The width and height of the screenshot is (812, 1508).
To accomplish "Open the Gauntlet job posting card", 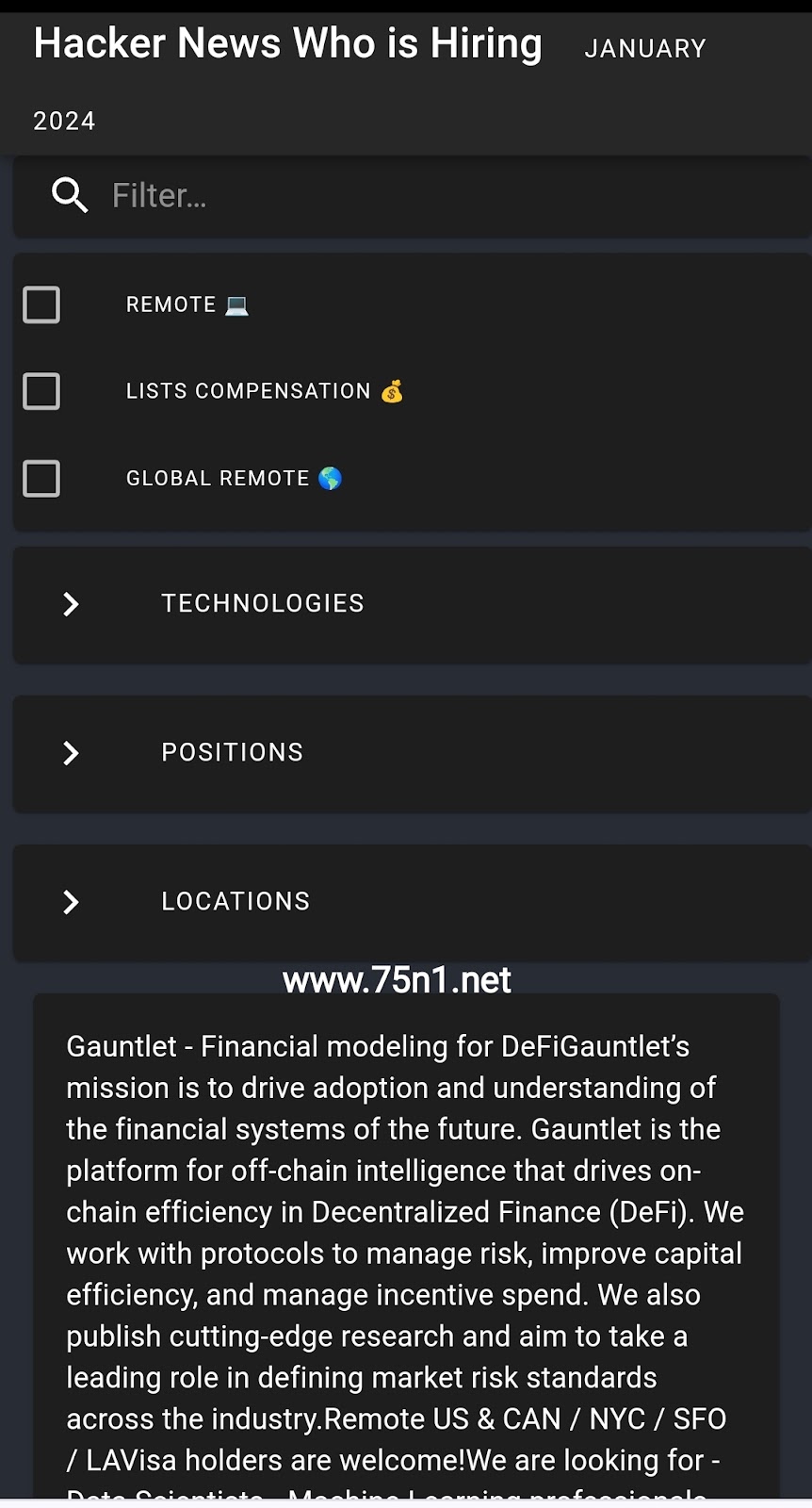I will pos(406,1246).
